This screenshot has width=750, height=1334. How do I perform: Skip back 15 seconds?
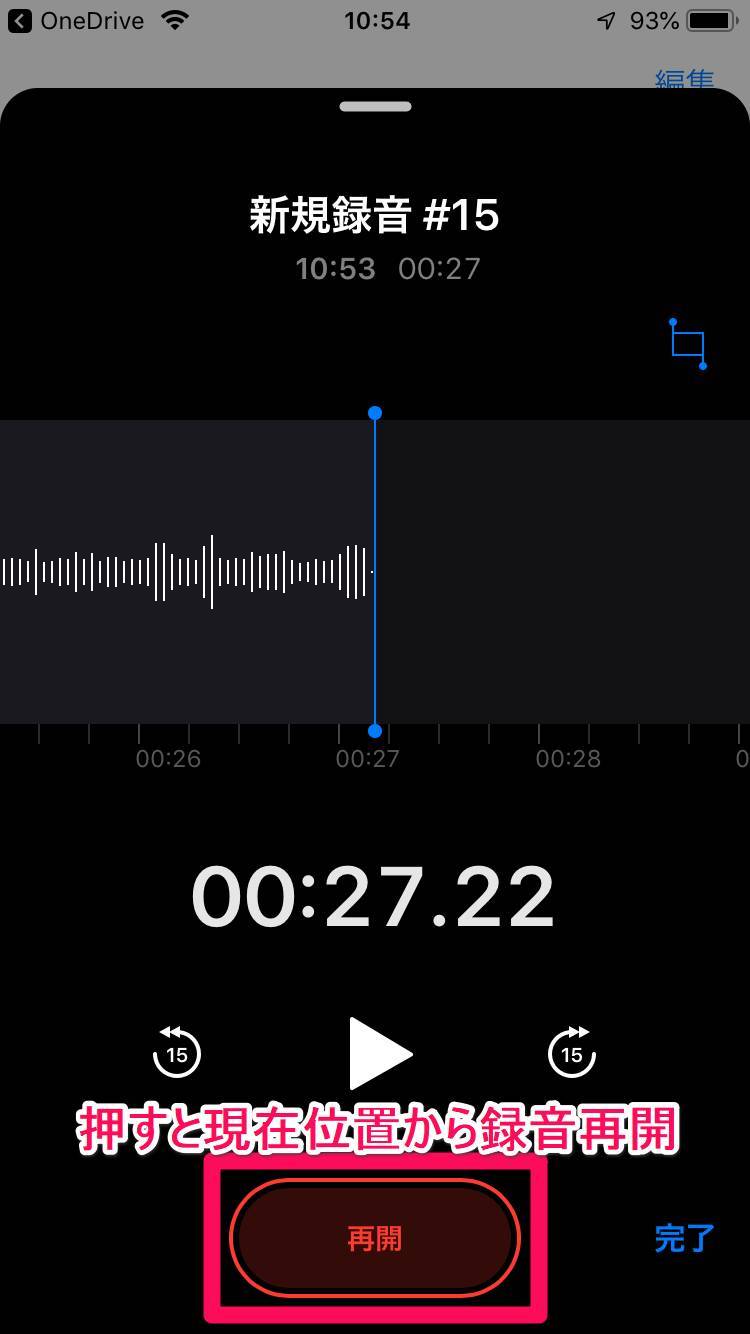click(177, 1051)
